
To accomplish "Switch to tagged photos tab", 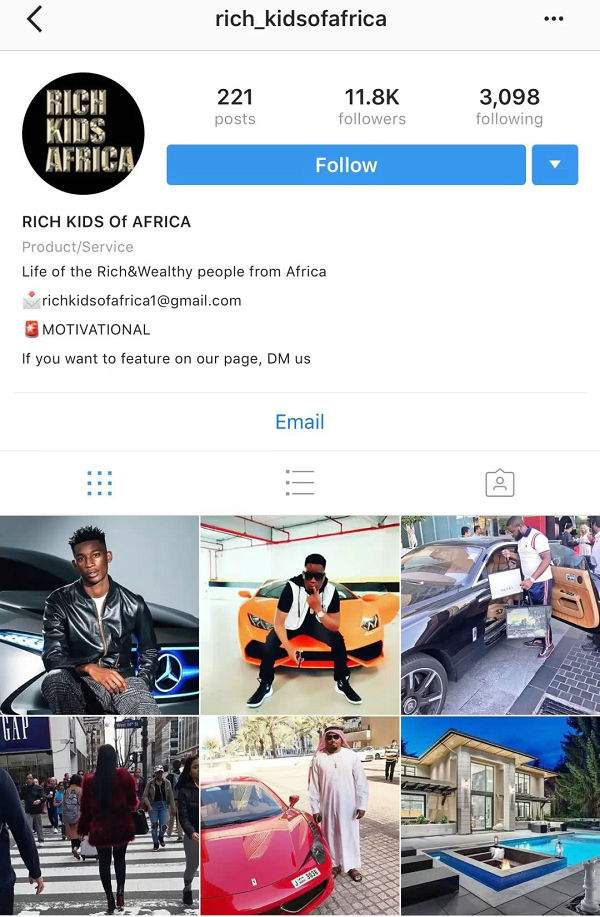I will [499, 483].
